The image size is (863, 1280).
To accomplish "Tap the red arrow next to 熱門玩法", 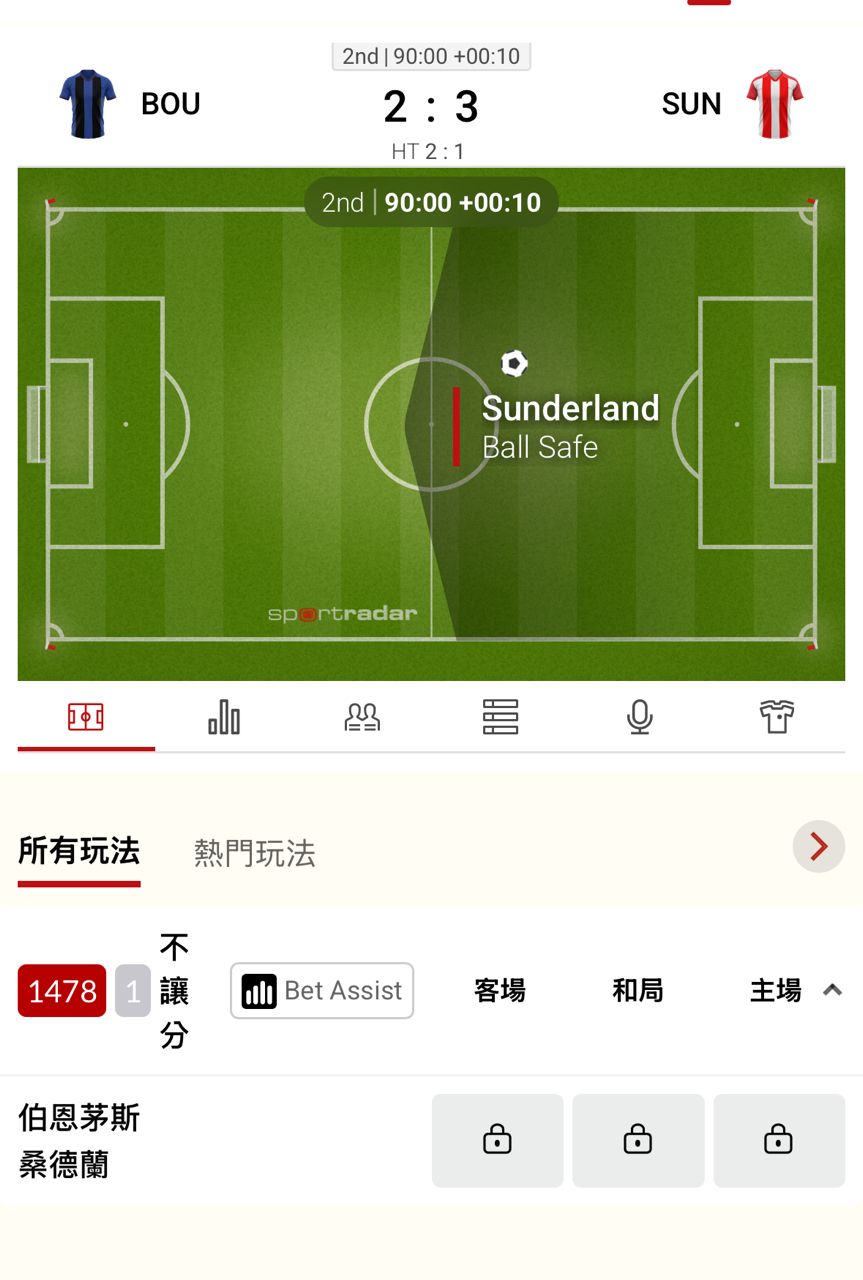I will click(x=818, y=847).
